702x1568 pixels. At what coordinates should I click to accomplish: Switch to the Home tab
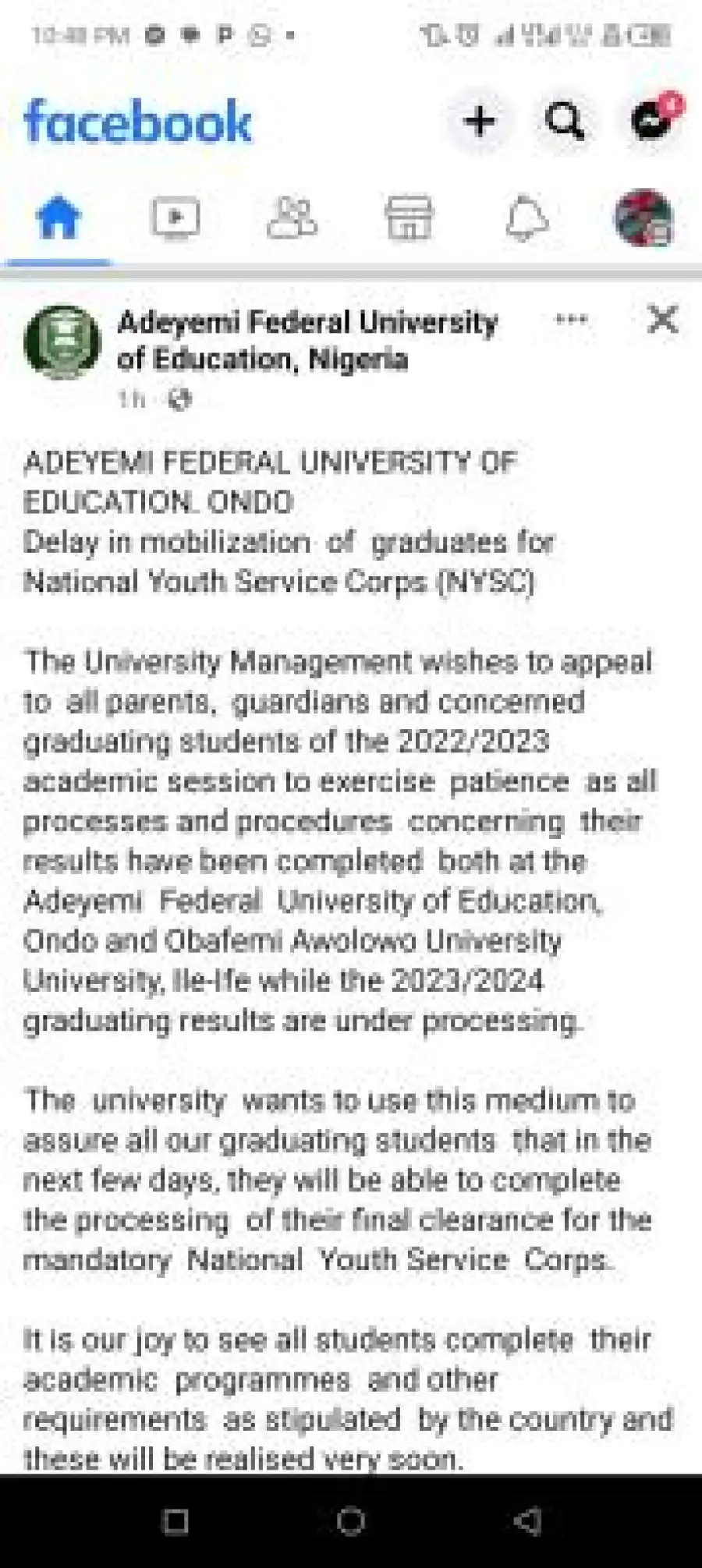click(x=58, y=218)
